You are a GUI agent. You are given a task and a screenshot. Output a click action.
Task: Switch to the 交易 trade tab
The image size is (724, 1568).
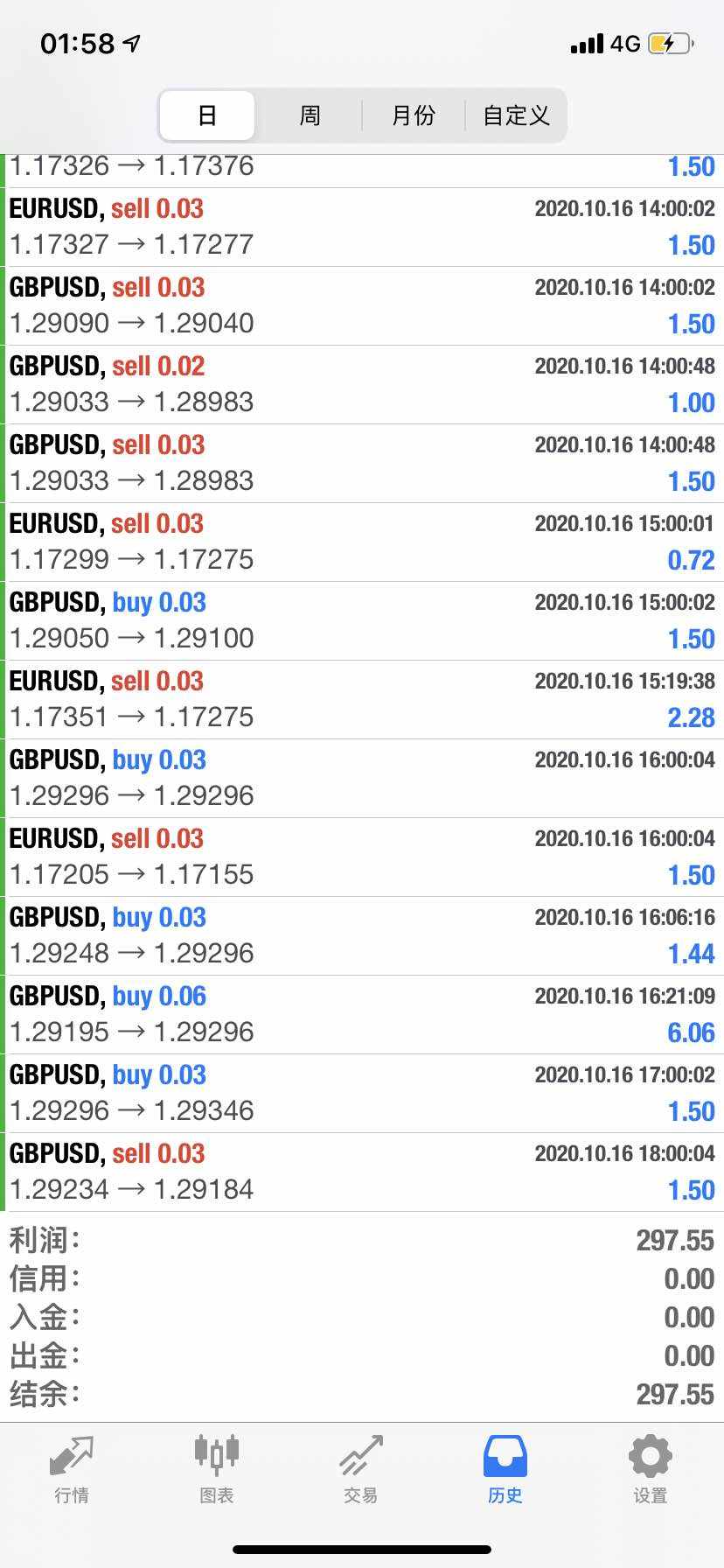click(x=360, y=1470)
